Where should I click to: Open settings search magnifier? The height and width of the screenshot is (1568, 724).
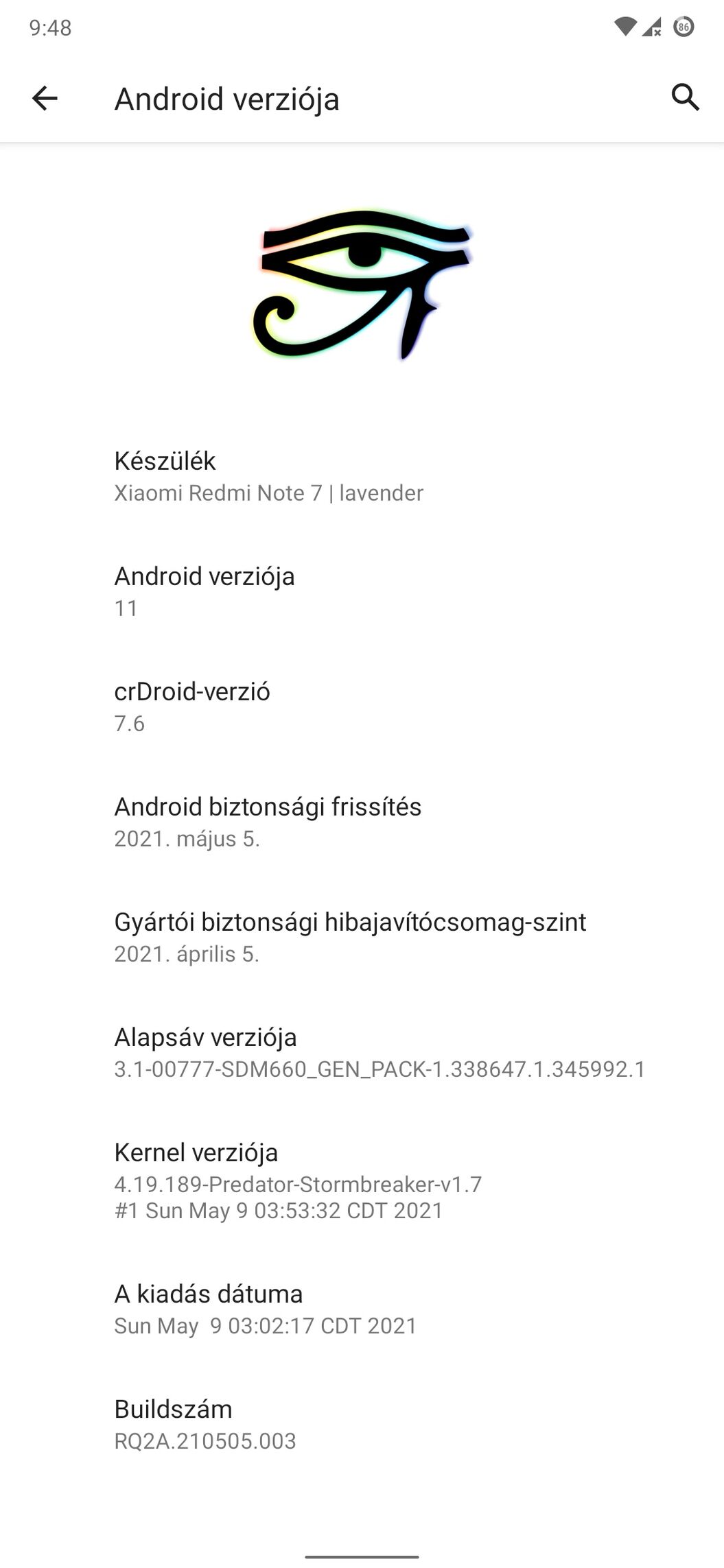coord(684,98)
